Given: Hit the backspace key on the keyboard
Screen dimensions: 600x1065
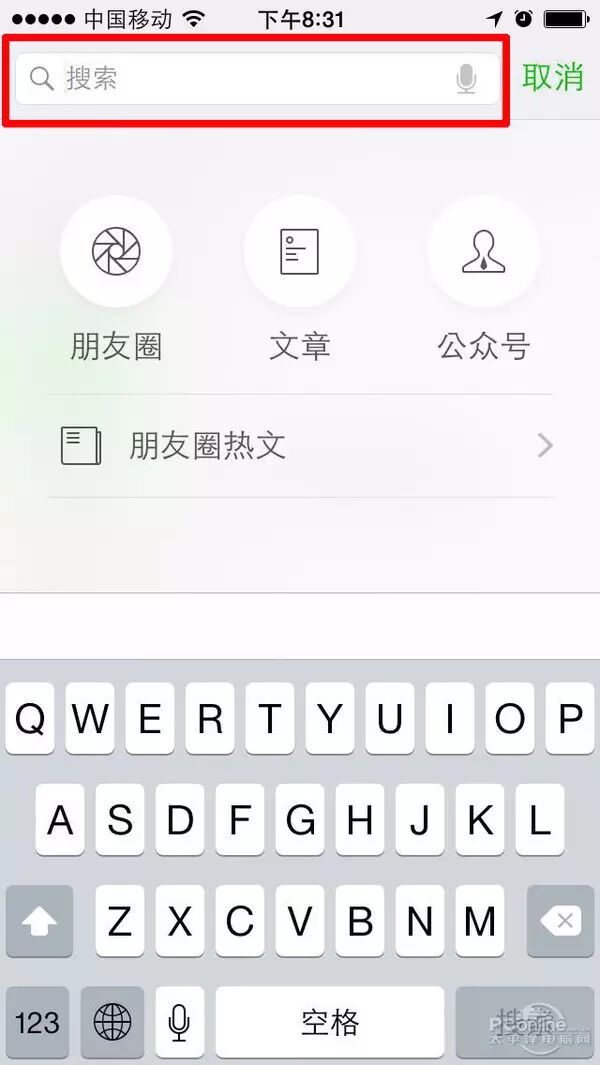Looking at the screenshot, I should 565,921.
